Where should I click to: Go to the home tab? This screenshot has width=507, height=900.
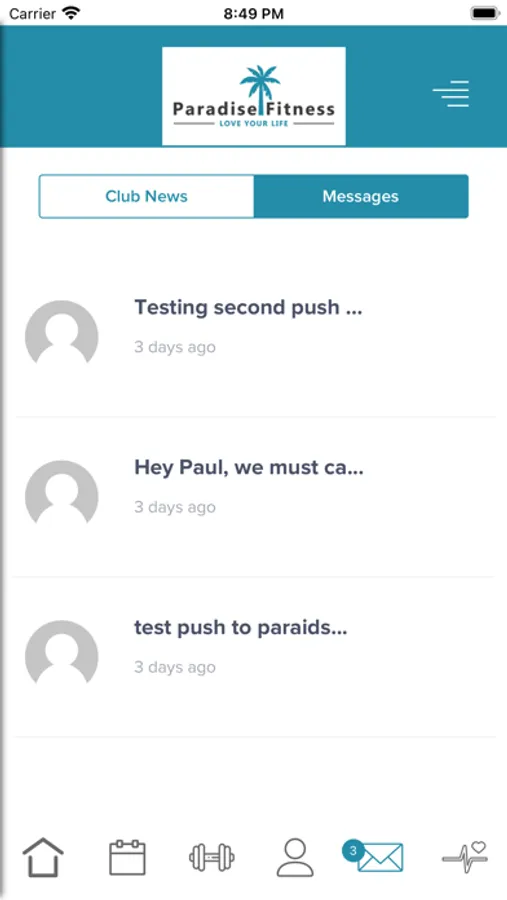pos(43,857)
